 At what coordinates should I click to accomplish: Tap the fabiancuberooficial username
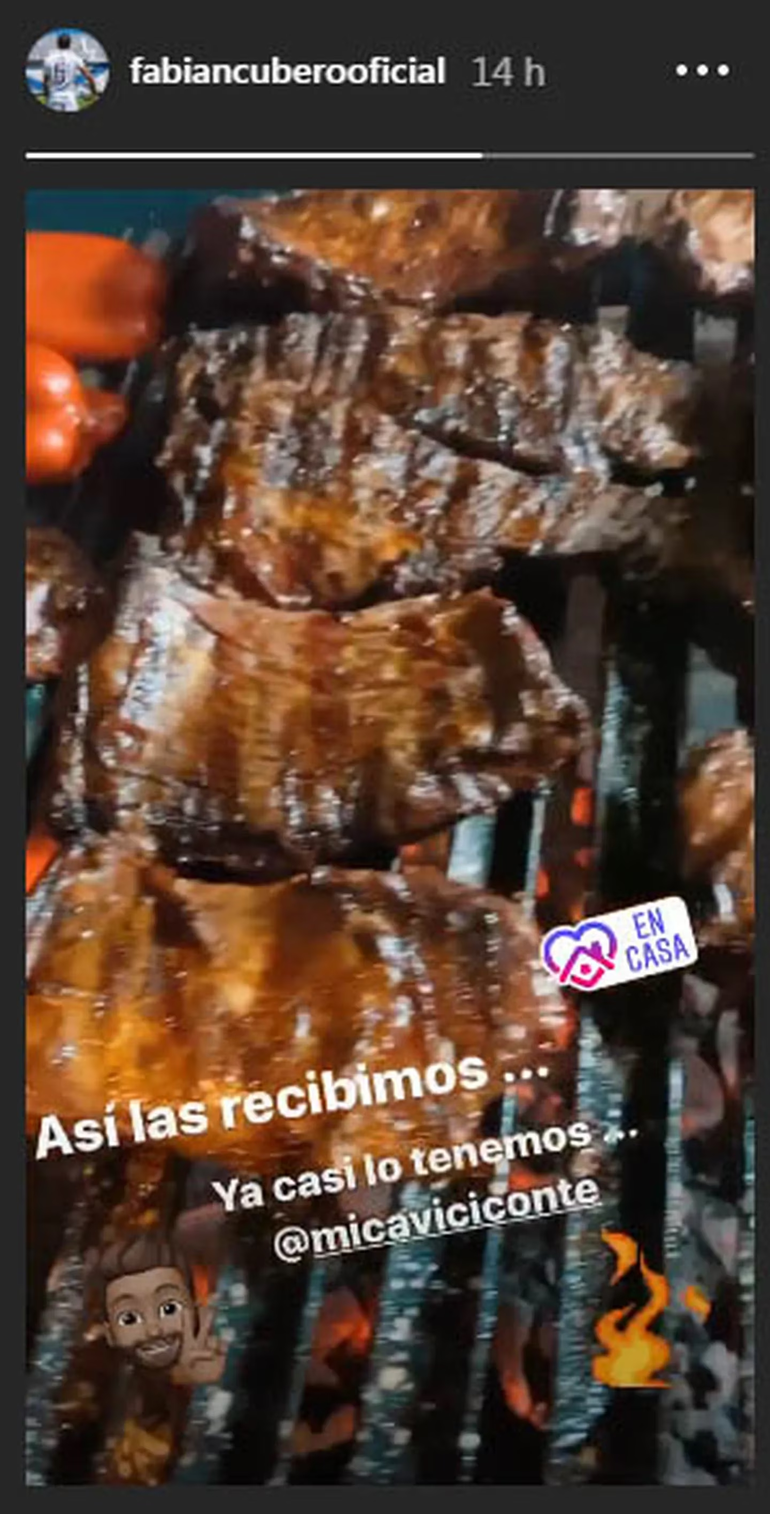coord(287,72)
